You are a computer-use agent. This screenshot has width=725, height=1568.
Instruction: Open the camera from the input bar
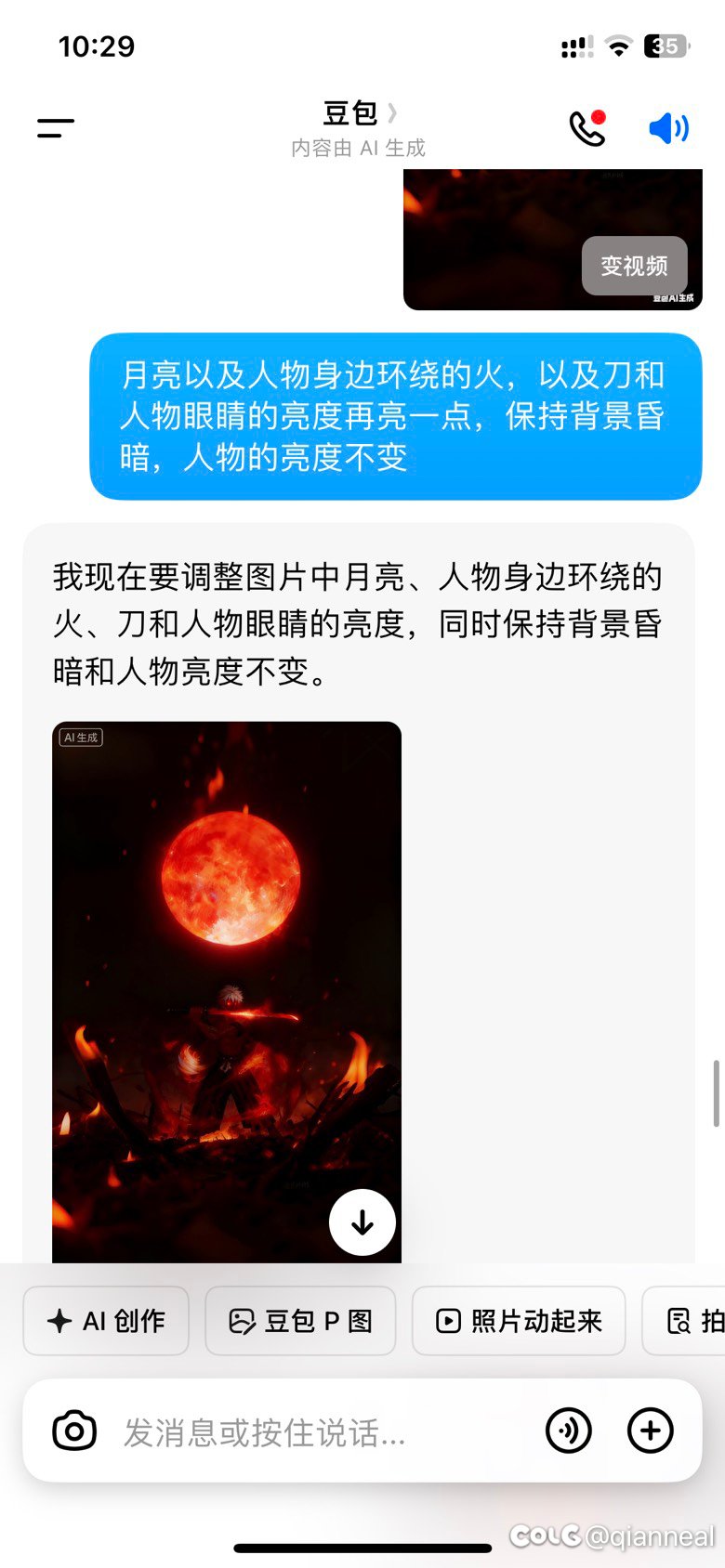click(x=74, y=1431)
